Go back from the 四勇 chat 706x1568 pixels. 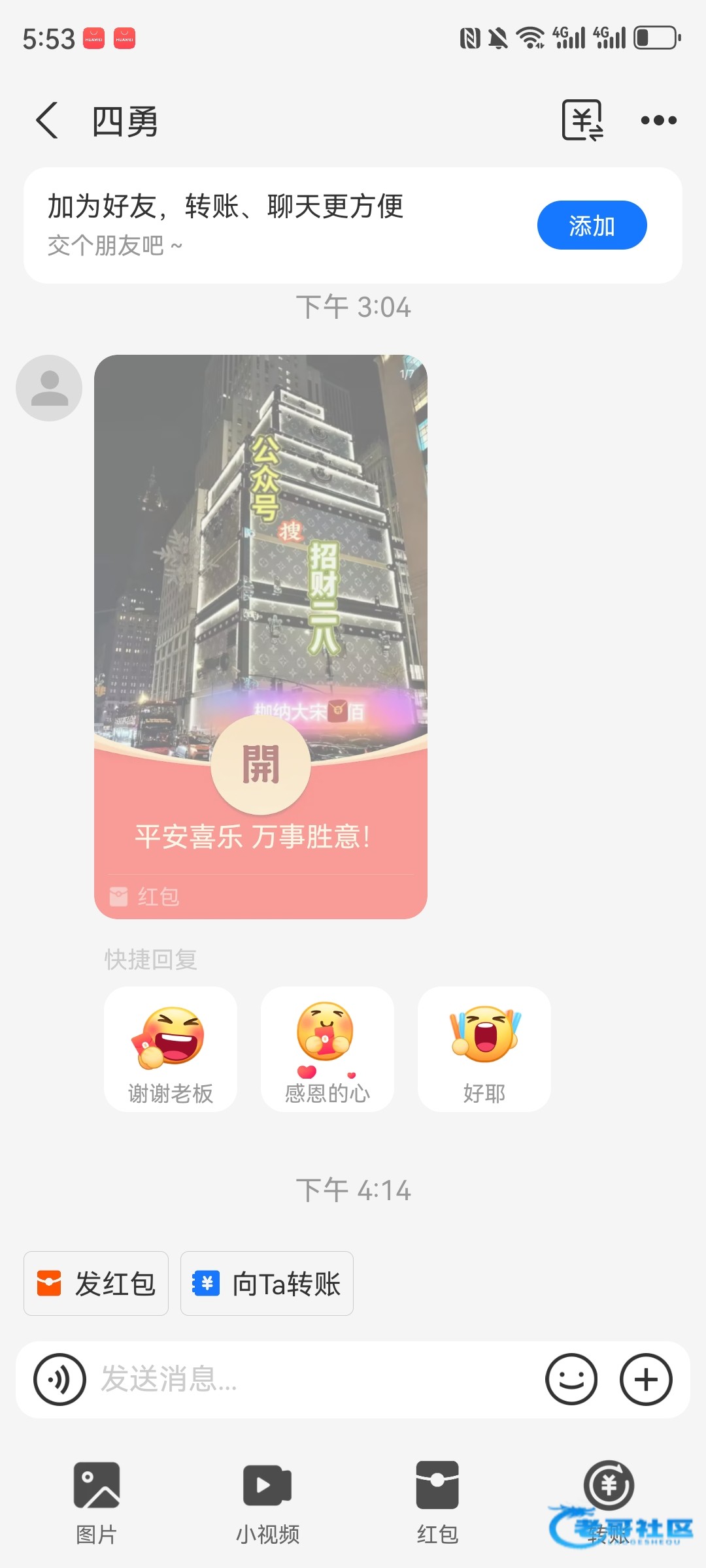click(47, 120)
